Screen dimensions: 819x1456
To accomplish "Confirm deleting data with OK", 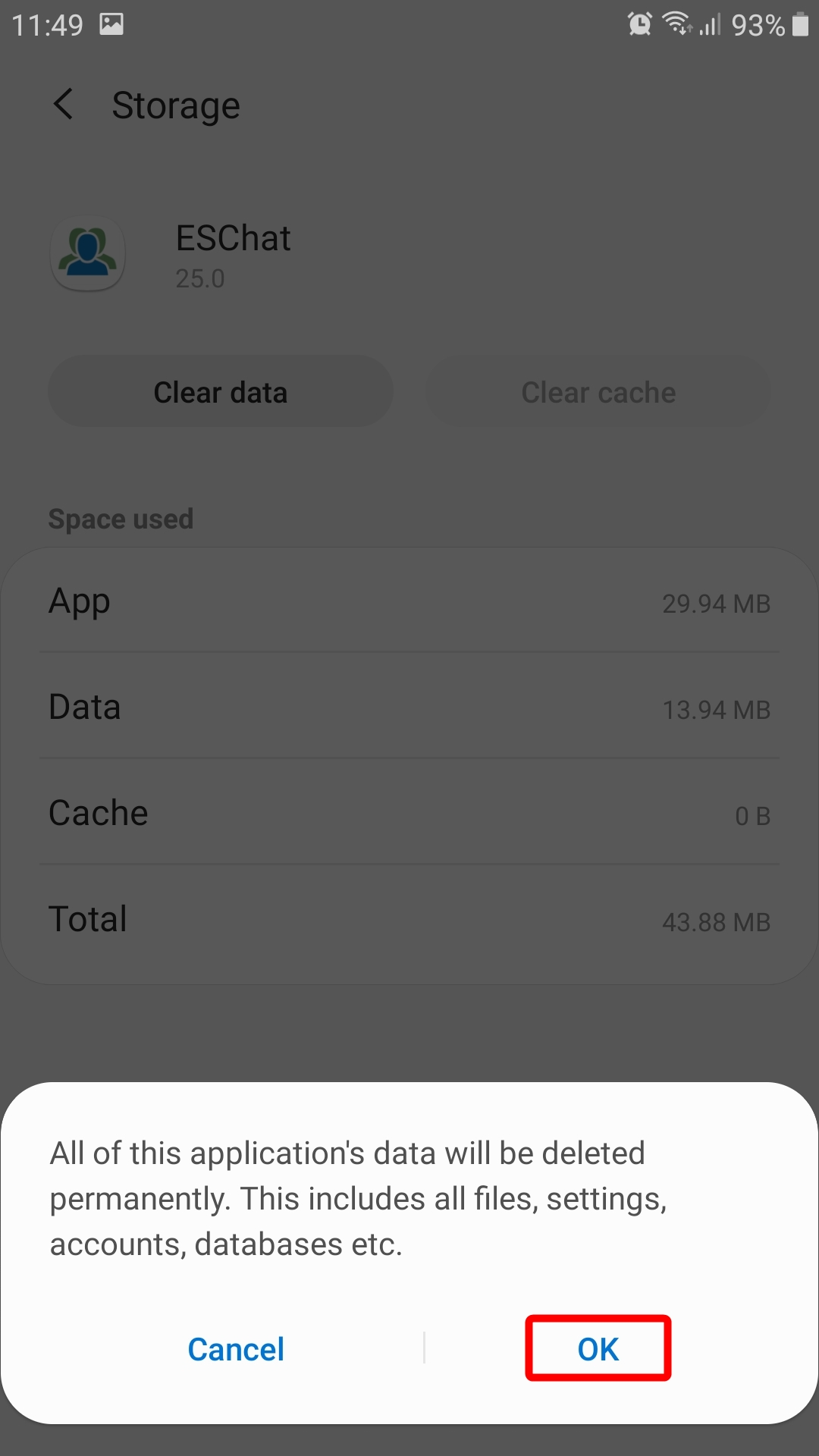I will (x=598, y=1348).
